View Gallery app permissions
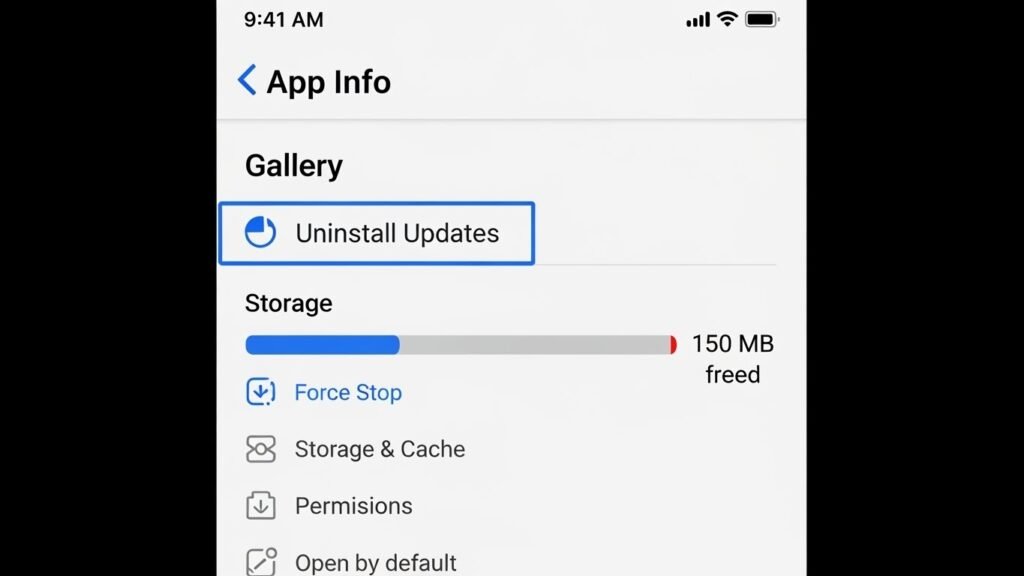Viewport: 1024px width, 576px height. tap(353, 506)
